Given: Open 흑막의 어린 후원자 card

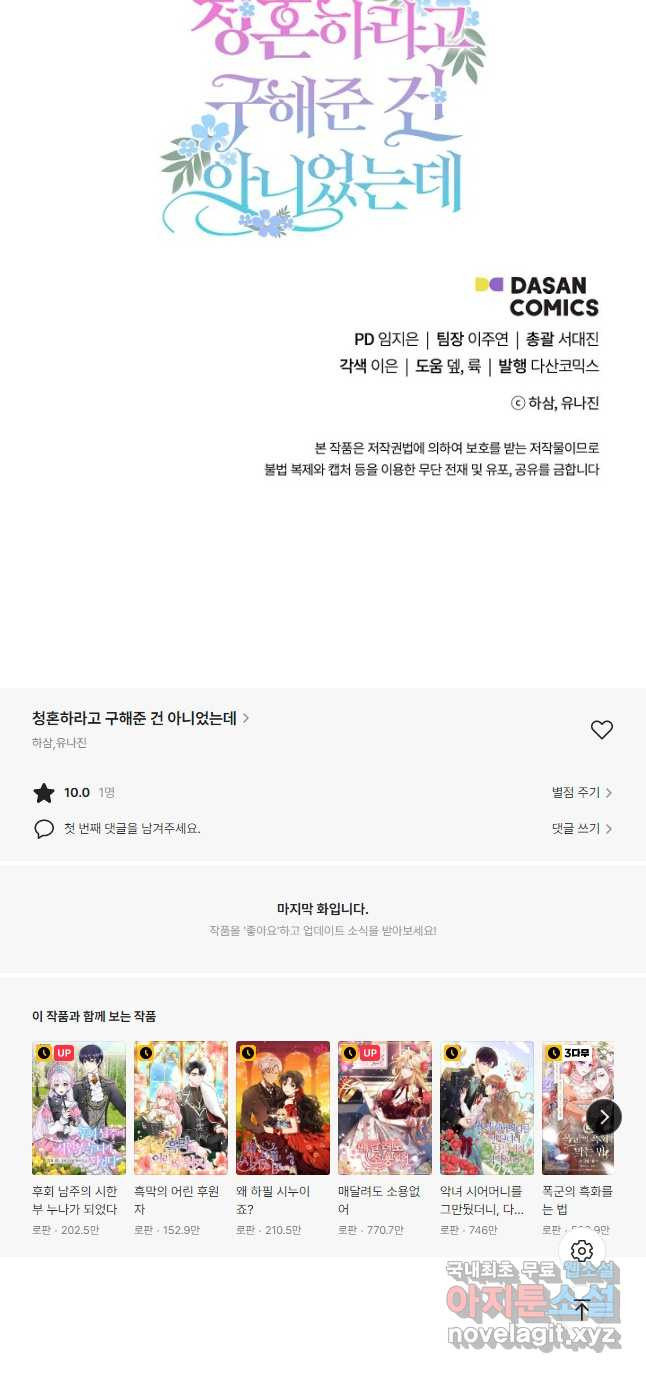Looking at the screenshot, I should coord(181,1108).
